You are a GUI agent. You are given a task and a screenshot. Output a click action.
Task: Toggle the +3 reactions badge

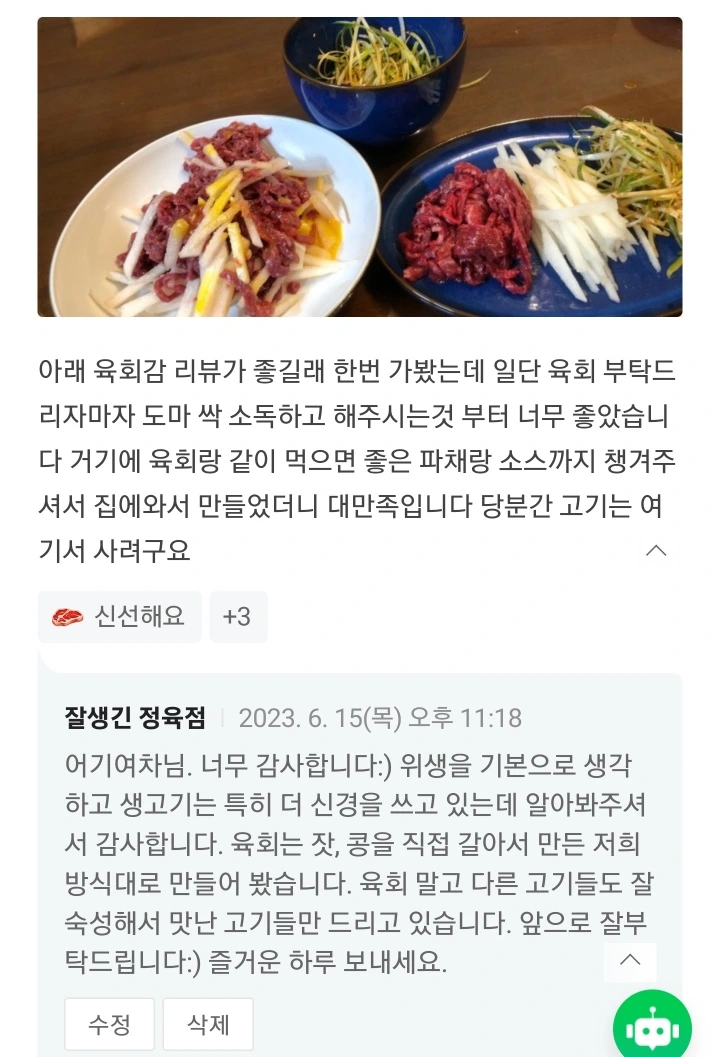coord(238,617)
